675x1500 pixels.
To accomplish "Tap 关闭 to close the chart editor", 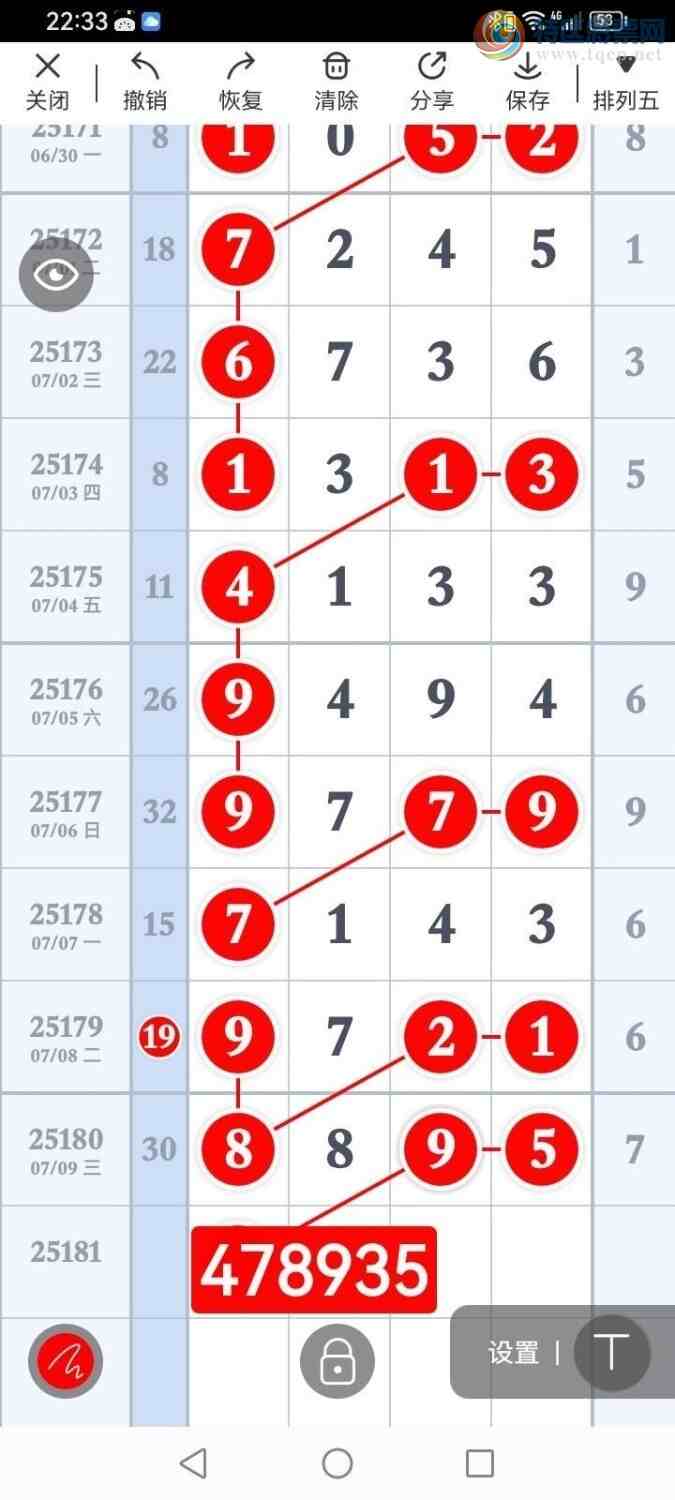I will 47,82.
